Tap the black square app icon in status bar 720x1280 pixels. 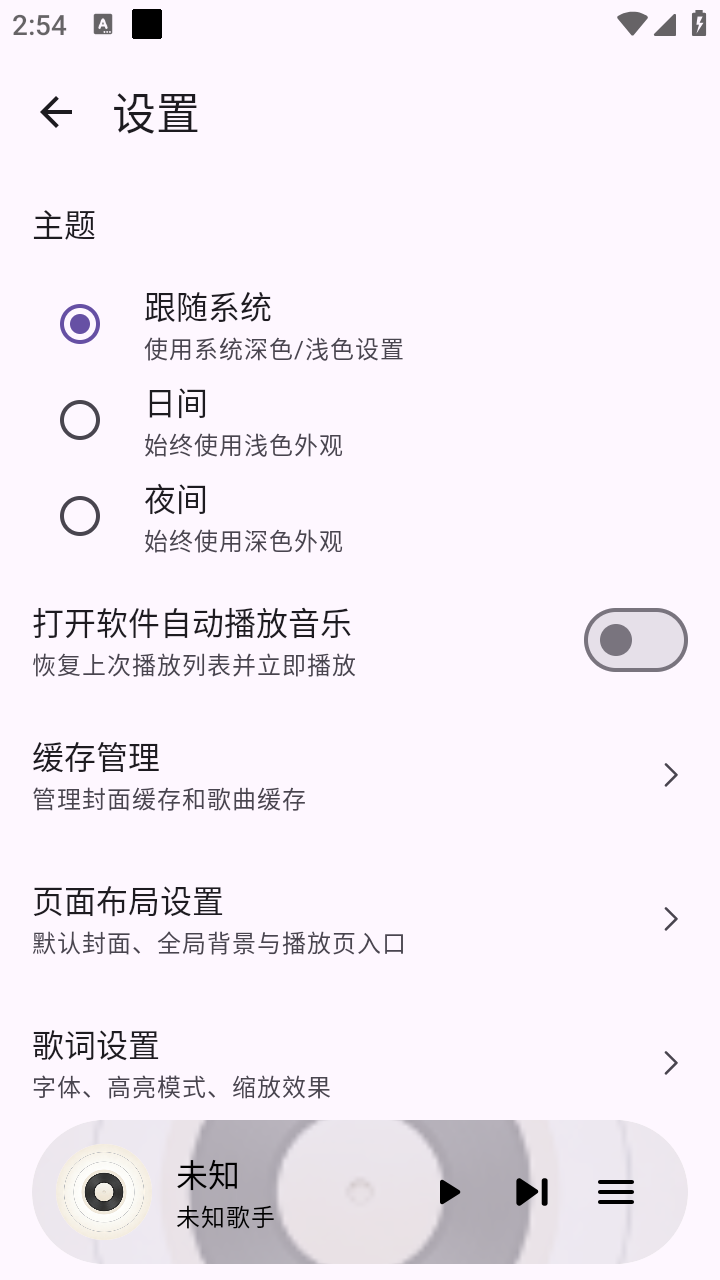coord(146,23)
